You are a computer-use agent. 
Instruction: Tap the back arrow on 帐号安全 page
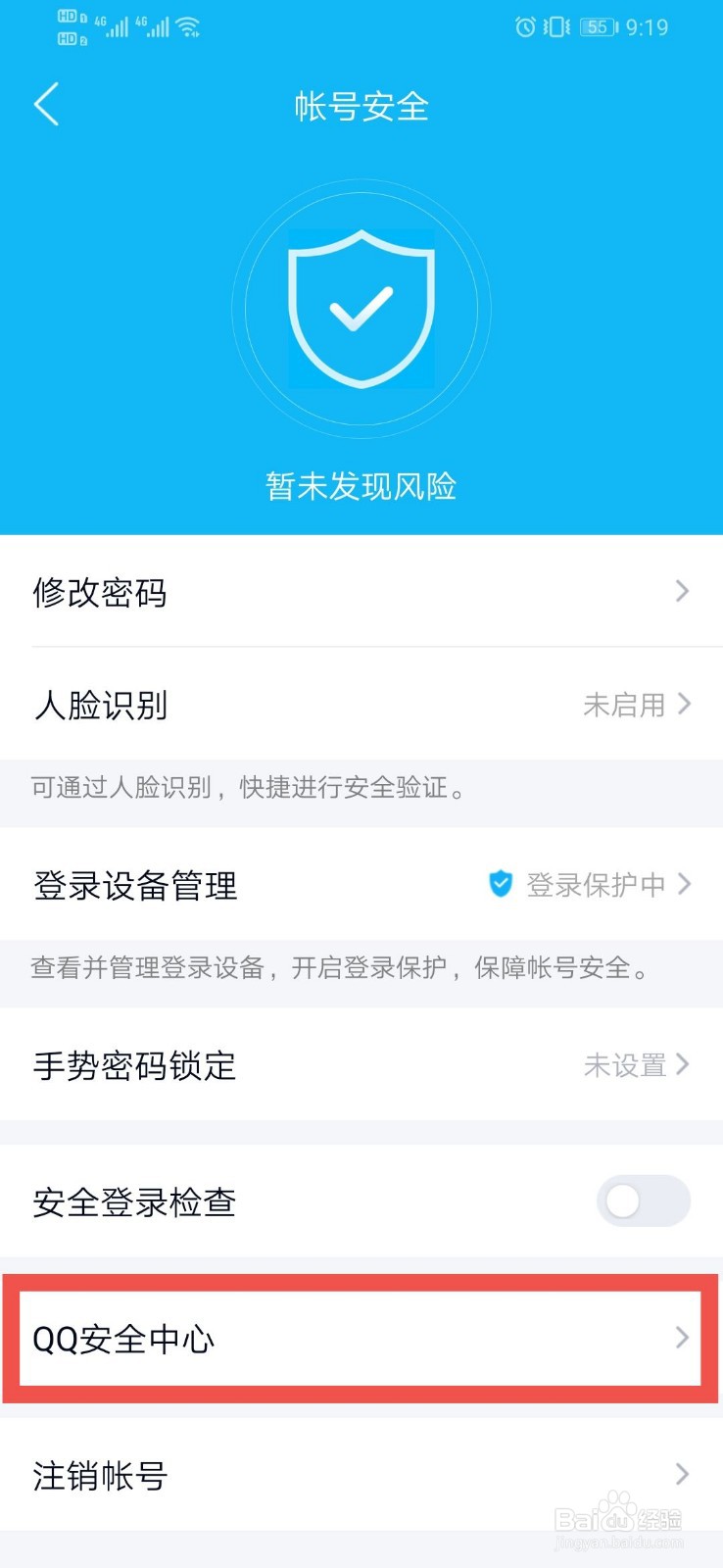point(46,105)
